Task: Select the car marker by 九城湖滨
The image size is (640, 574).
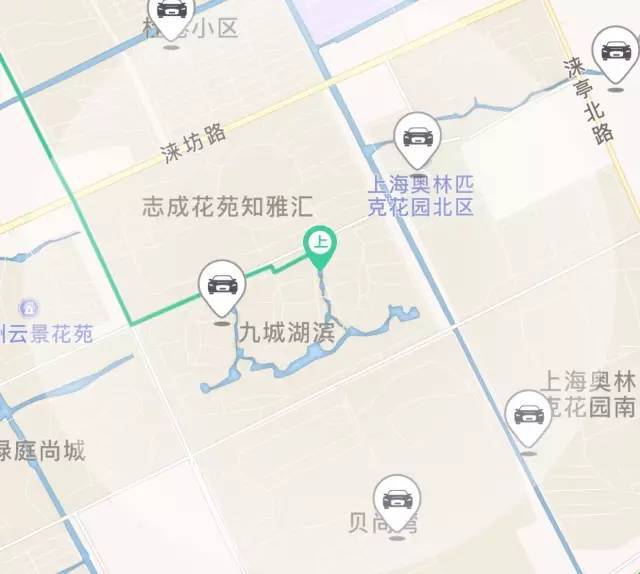Action: 222,284
